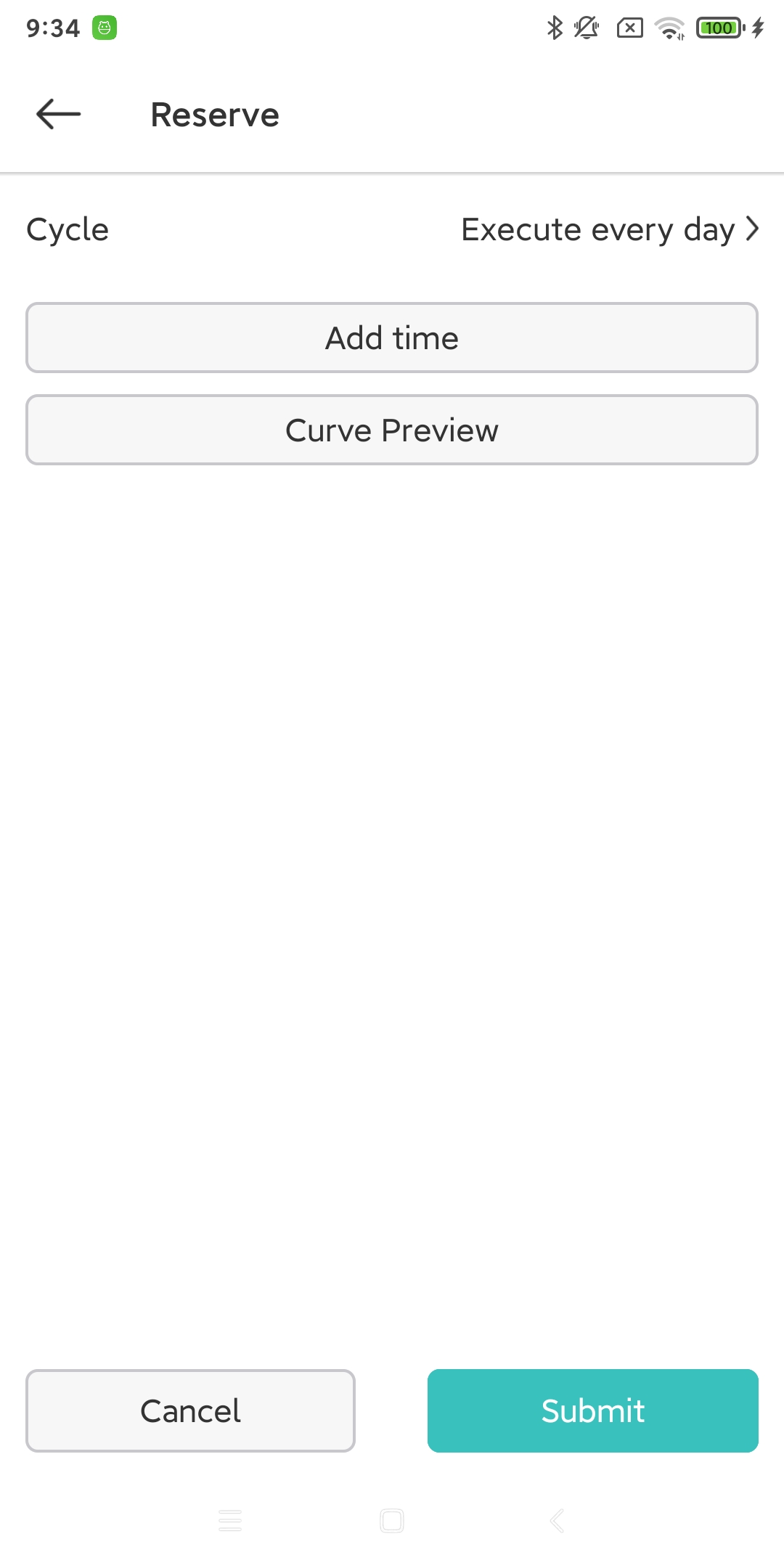This screenshot has height=1568, width=784.
Task: Go back from the Reserve screen
Action: [58, 114]
